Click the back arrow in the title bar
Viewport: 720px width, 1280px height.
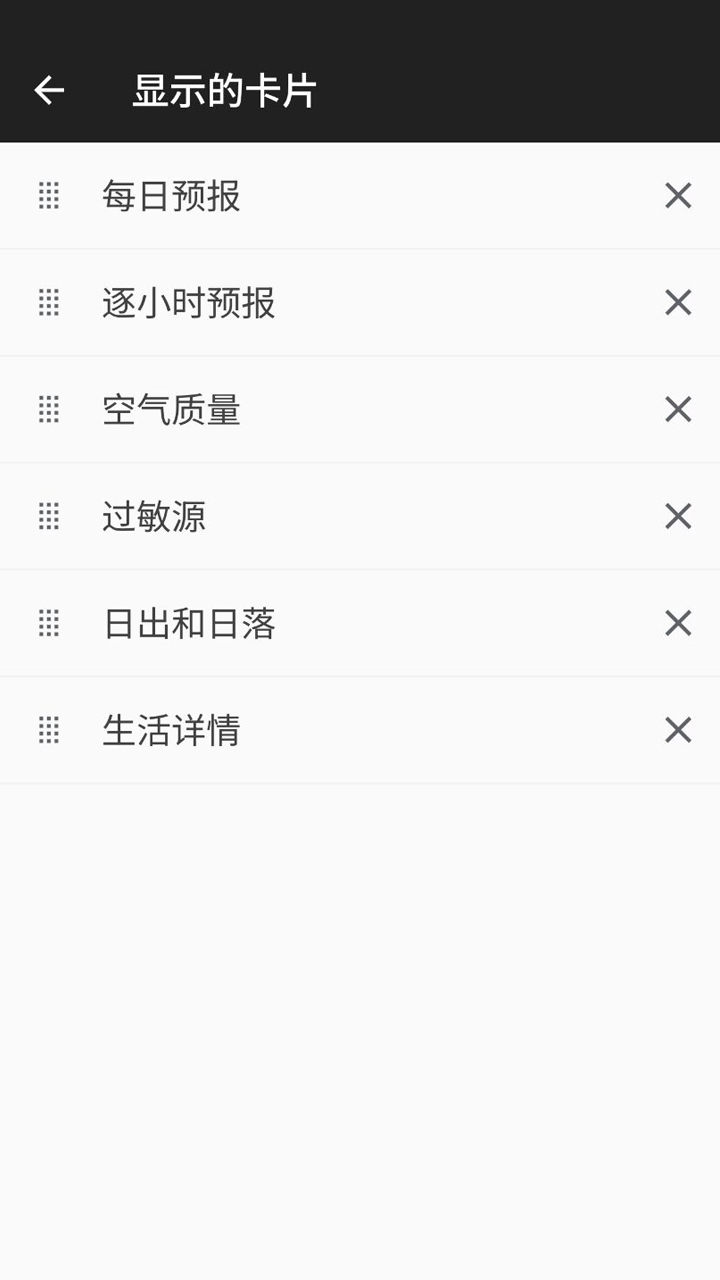point(48,90)
